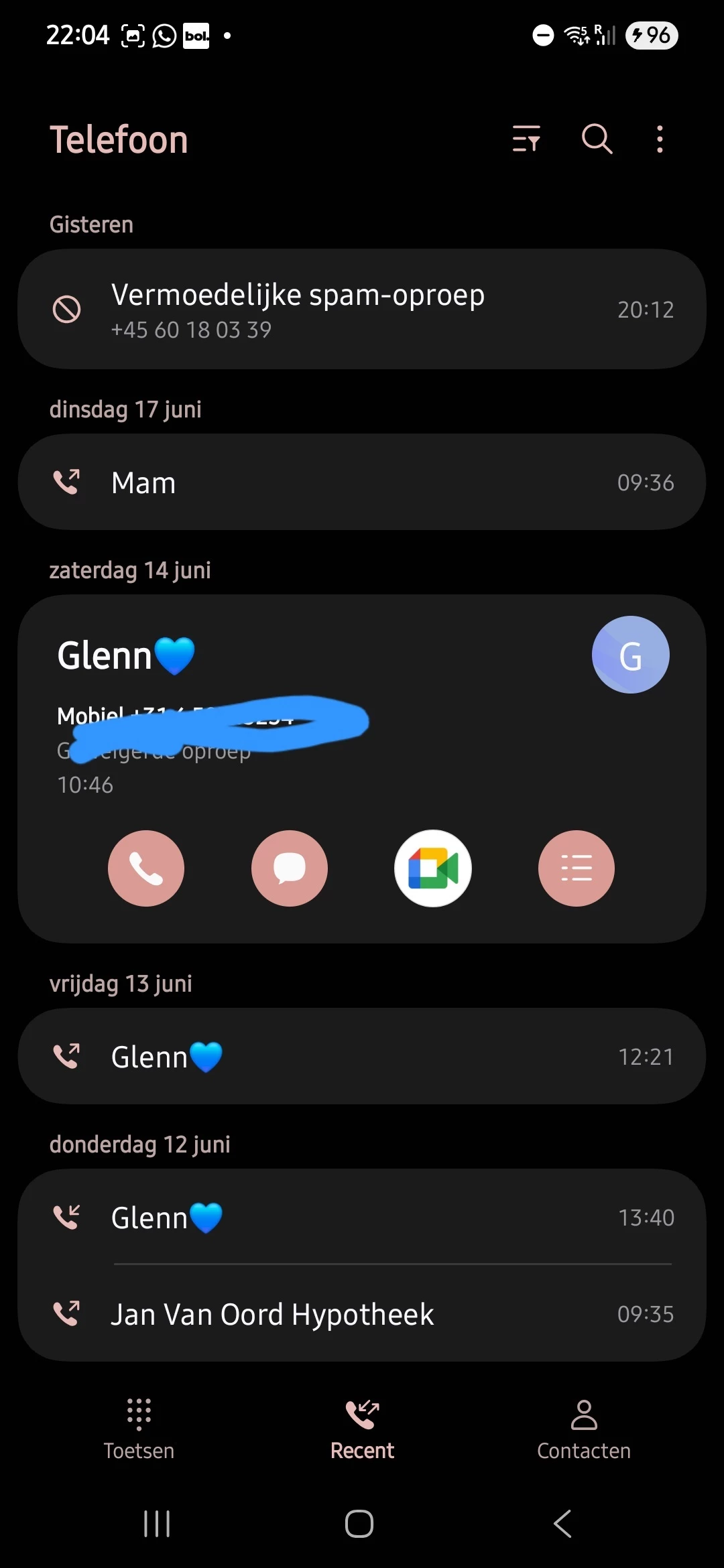The image size is (724, 1568).
Task: Open search in Telefoon
Action: pyautogui.click(x=596, y=139)
